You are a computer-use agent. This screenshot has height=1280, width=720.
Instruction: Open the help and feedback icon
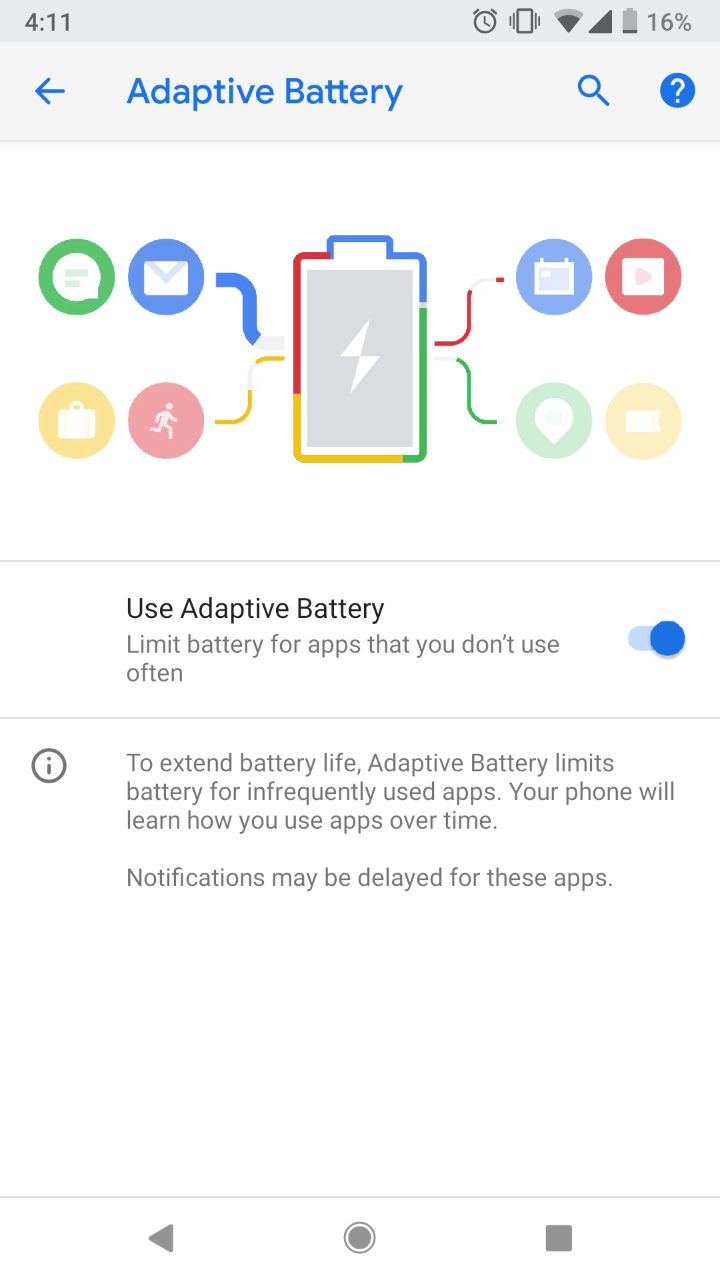[677, 92]
